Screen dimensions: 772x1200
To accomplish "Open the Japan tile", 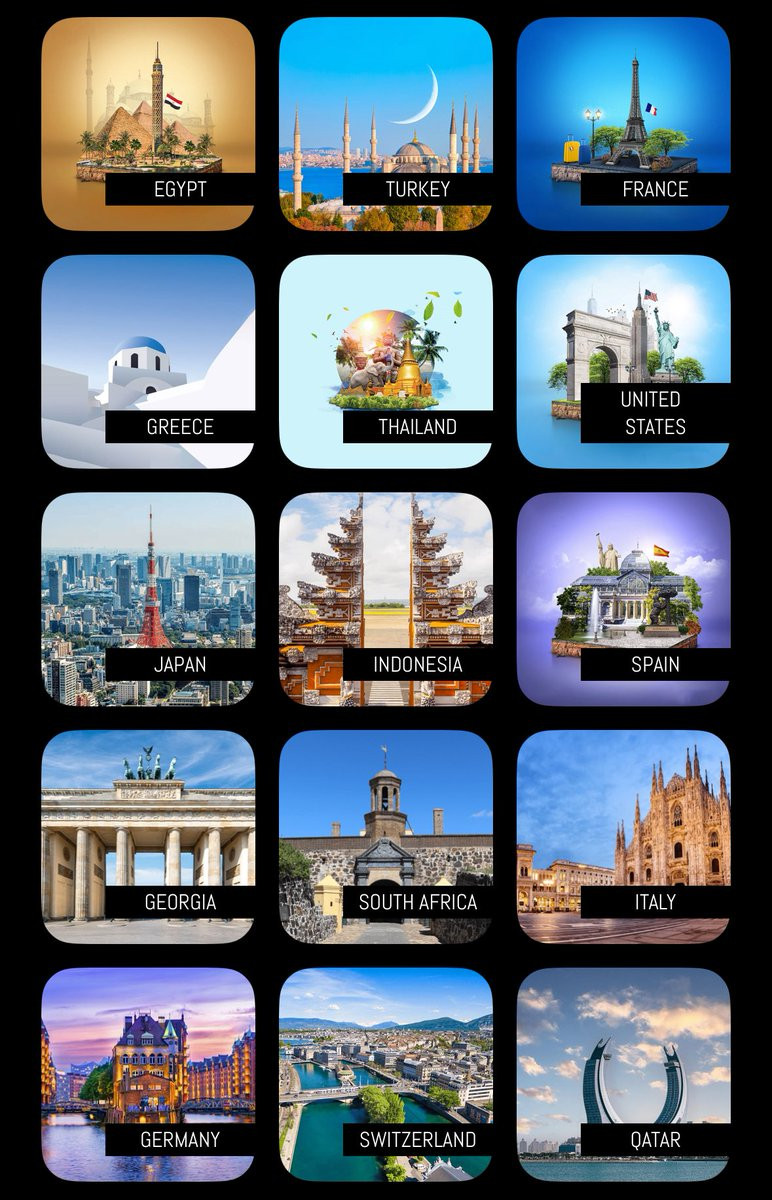I will point(148,599).
